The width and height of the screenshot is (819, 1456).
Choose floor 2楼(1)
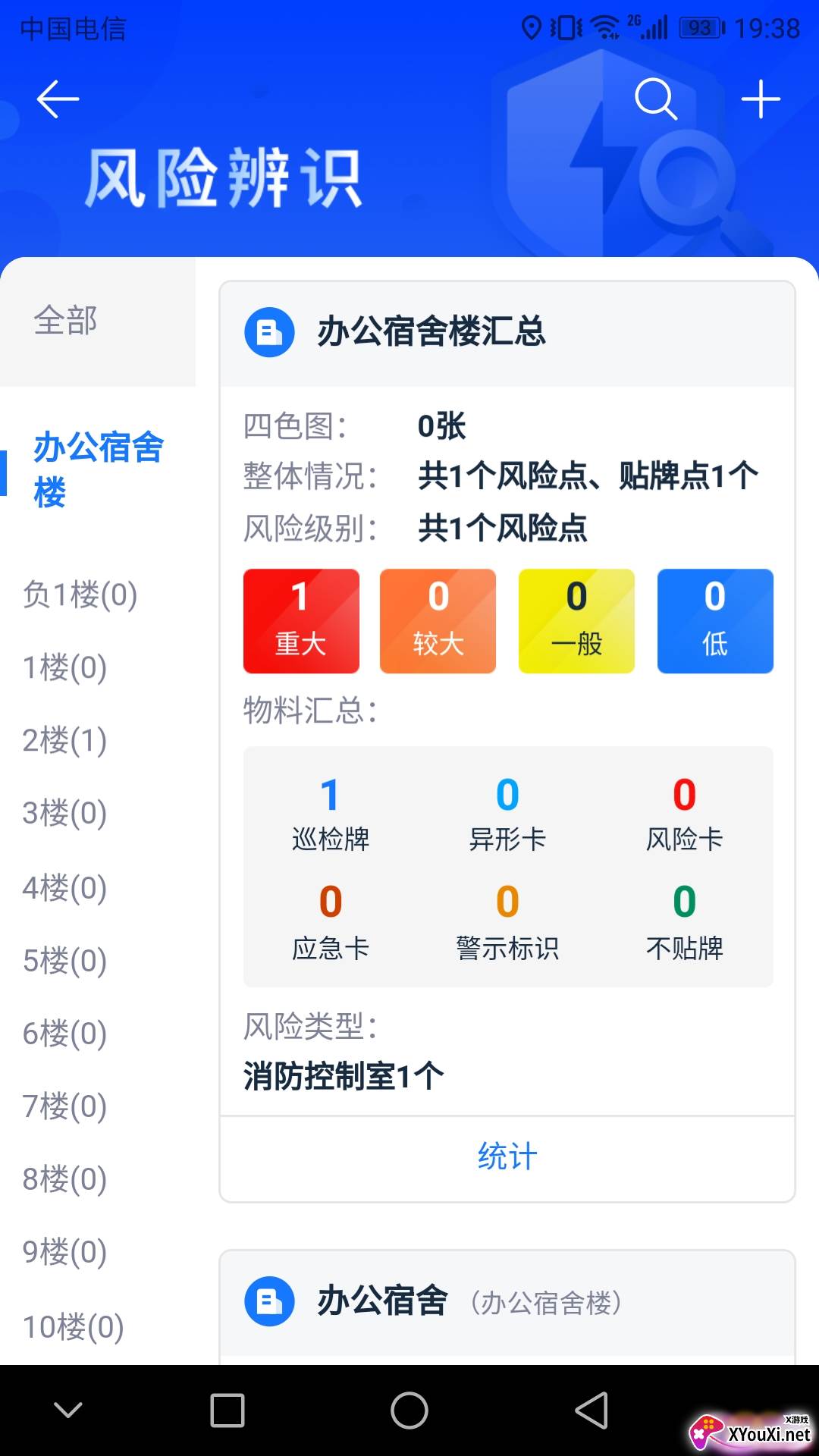pyautogui.click(x=64, y=740)
